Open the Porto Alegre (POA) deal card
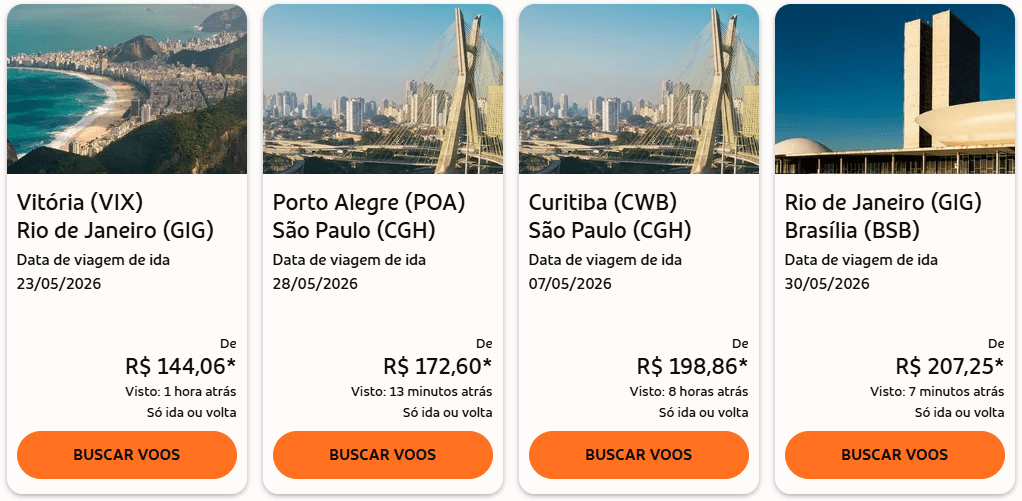The width and height of the screenshot is (1022, 501). pos(383,217)
